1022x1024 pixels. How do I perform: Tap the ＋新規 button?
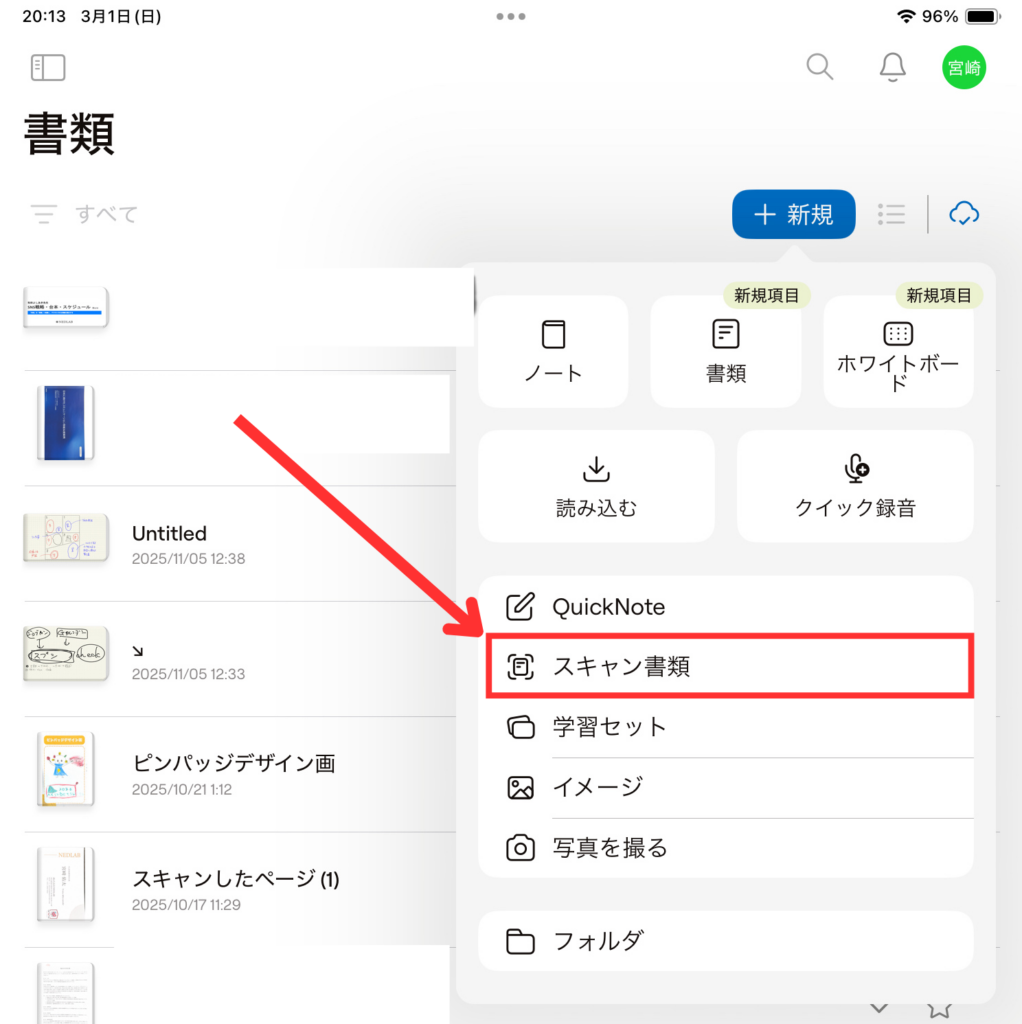pos(793,214)
